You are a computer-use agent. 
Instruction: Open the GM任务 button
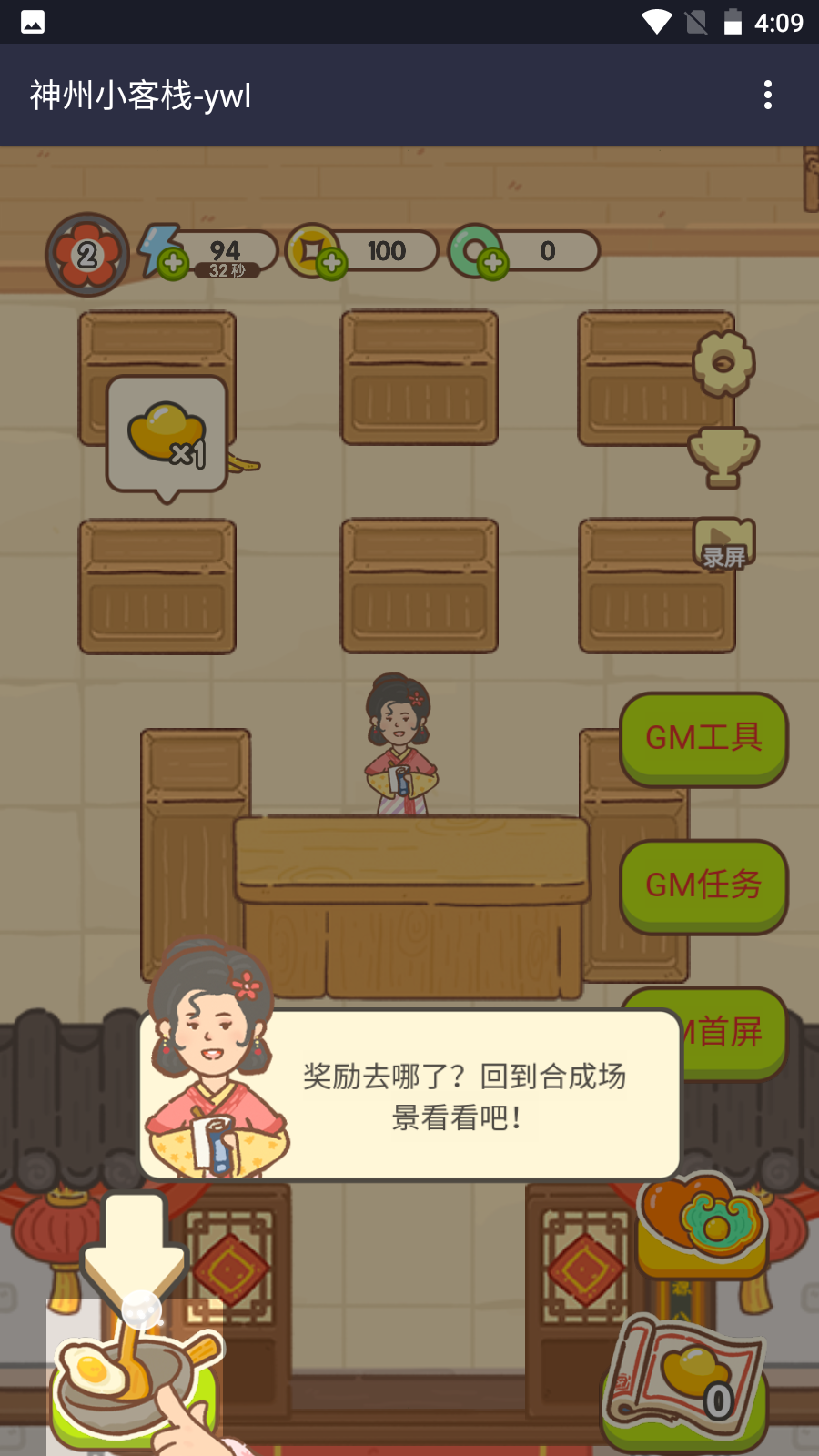click(703, 885)
